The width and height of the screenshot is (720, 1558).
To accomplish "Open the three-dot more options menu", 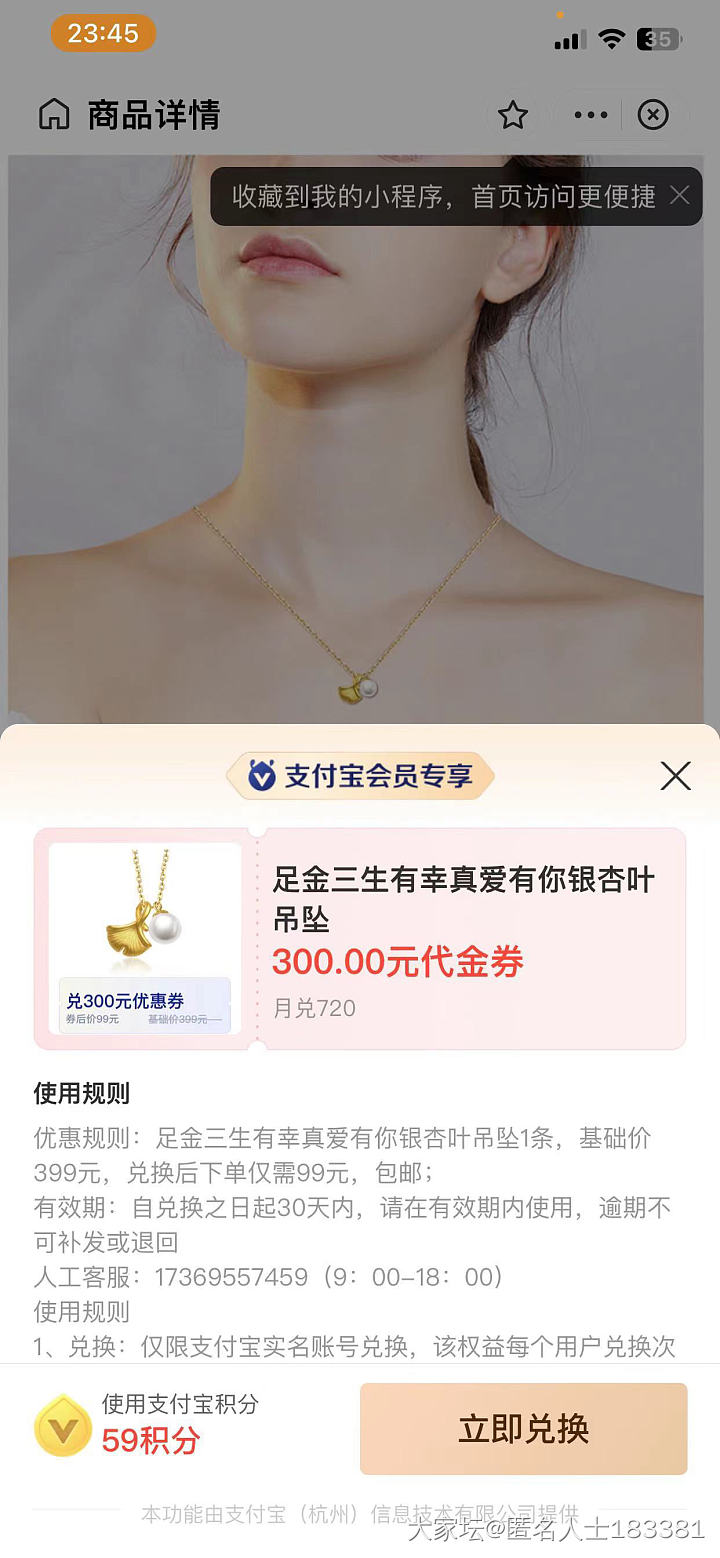I will (x=591, y=115).
